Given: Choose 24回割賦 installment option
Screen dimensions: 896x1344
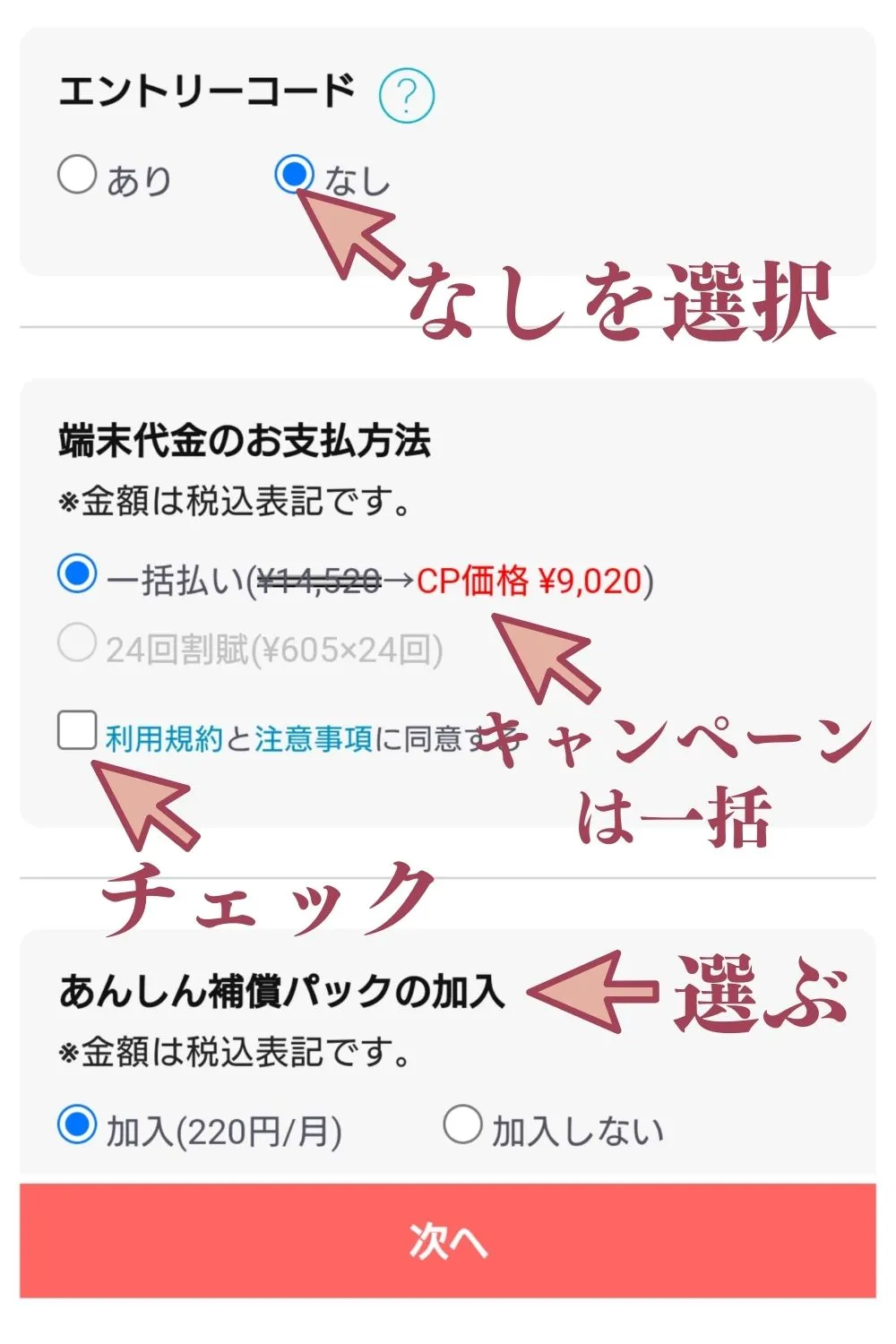Looking at the screenshot, I should [x=77, y=643].
